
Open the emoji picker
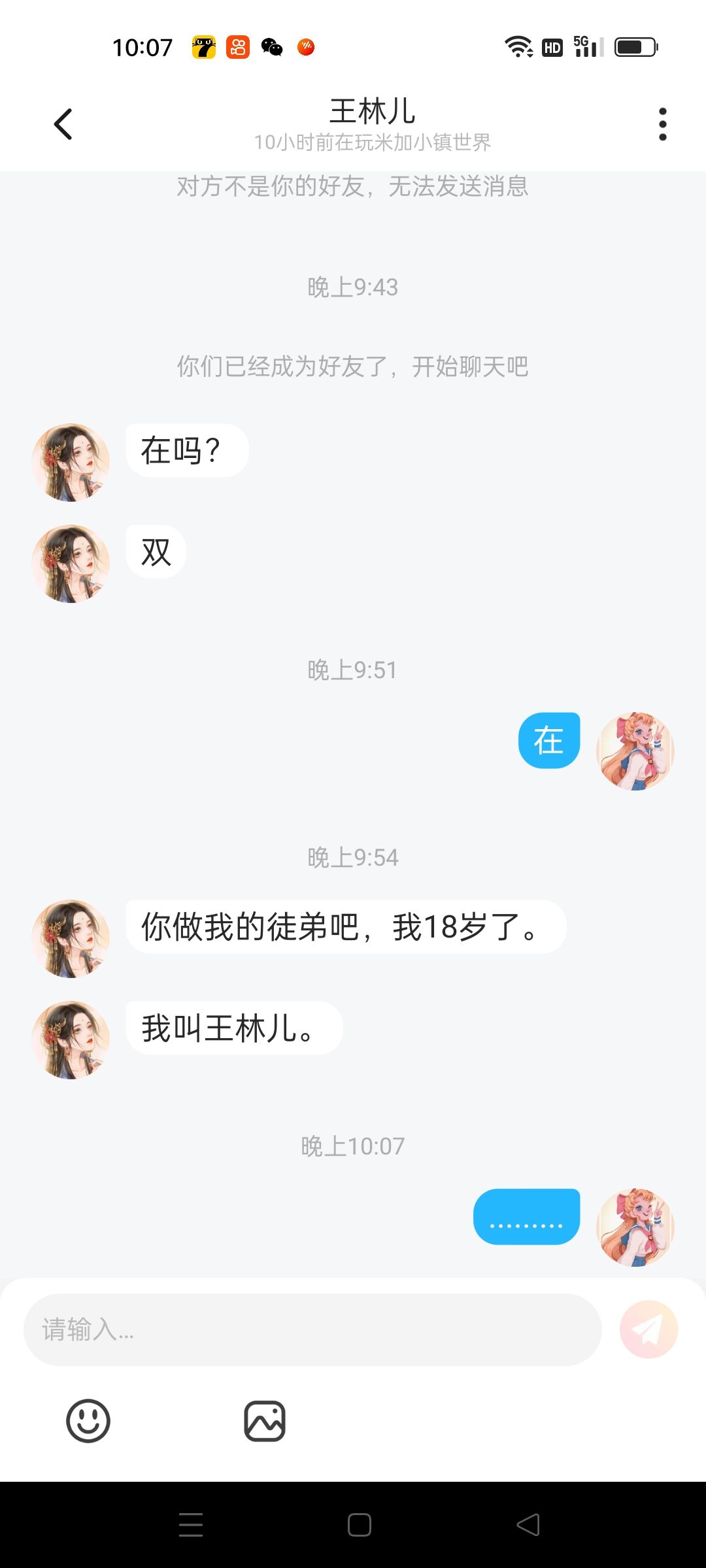pyautogui.click(x=88, y=1421)
